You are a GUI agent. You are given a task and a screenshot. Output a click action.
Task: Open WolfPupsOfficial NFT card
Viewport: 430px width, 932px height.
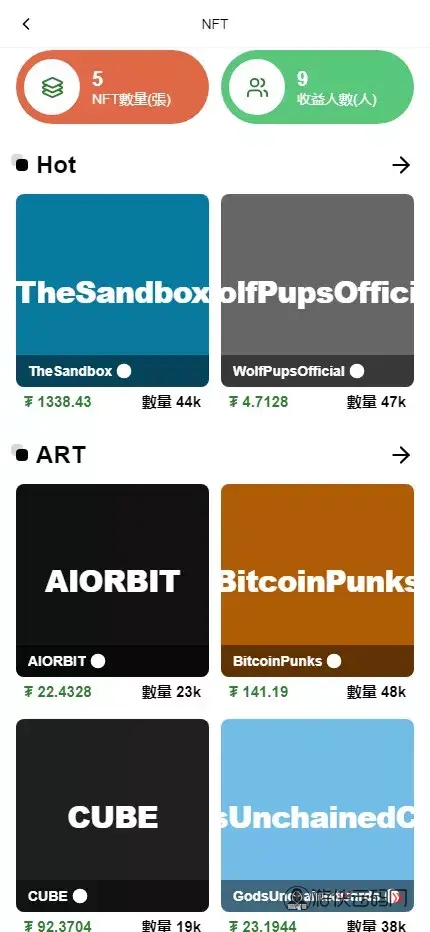[318, 291]
